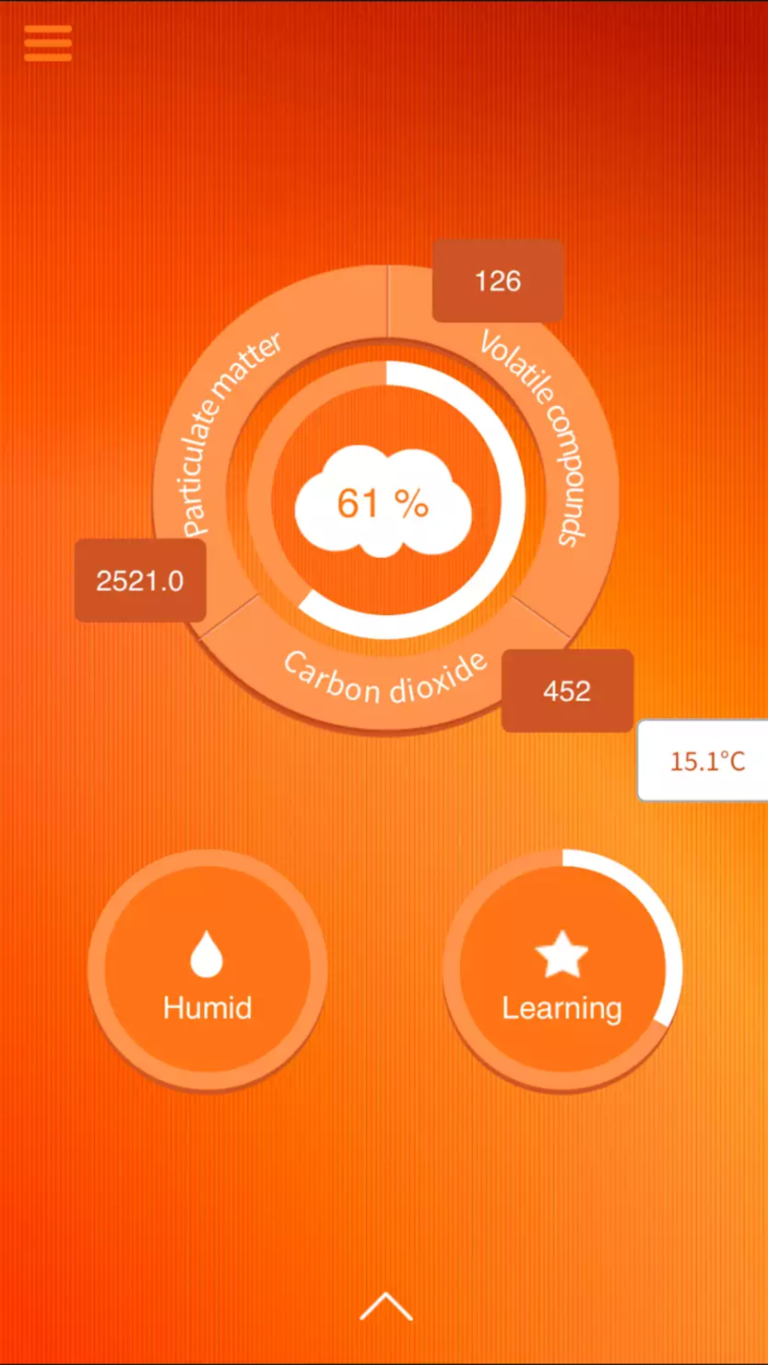Open the hamburger menu
Image resolution: width=768 pixels, height=1365 pixels.
[48, 43]
